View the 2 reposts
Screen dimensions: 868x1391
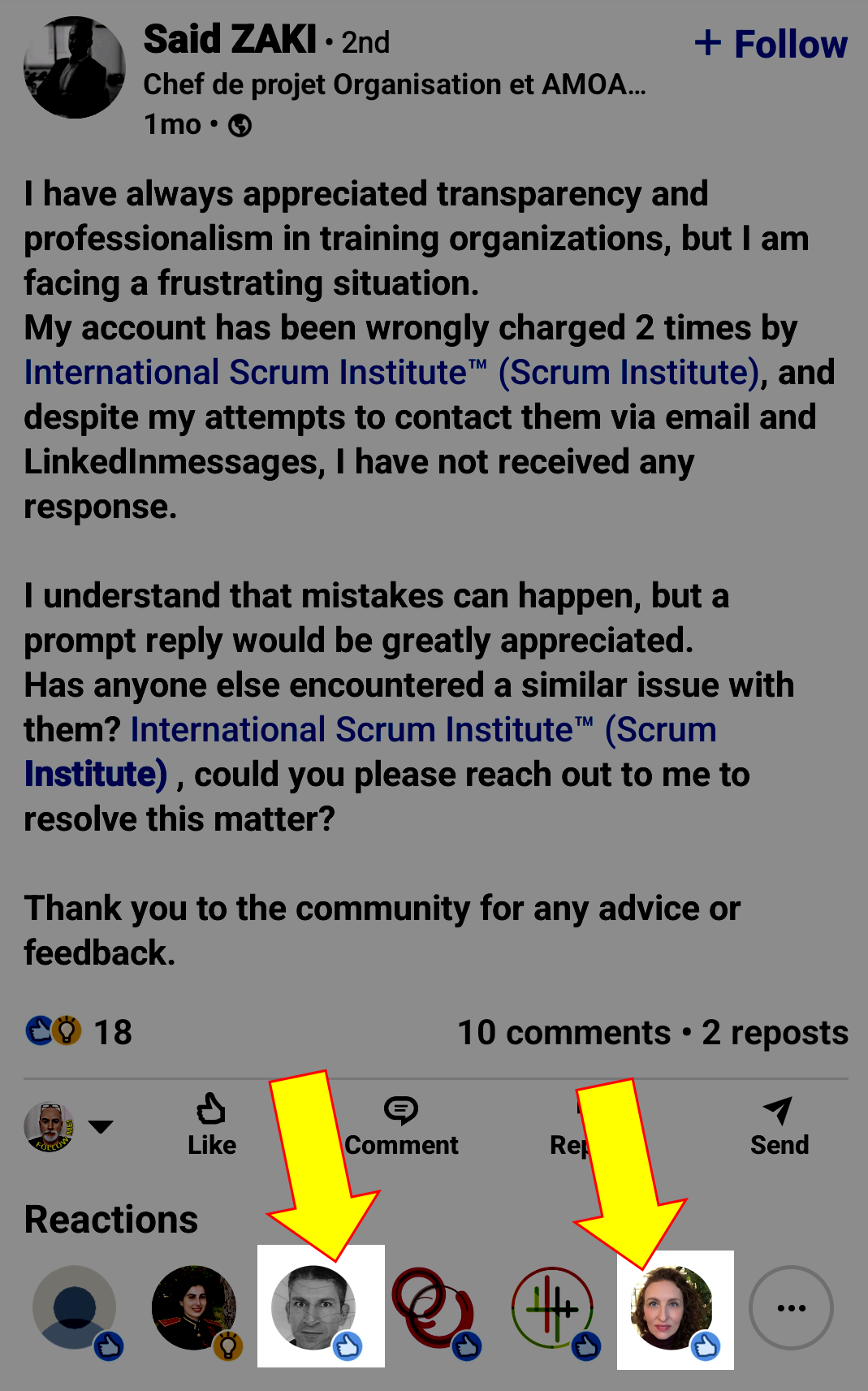[775, 1032]
